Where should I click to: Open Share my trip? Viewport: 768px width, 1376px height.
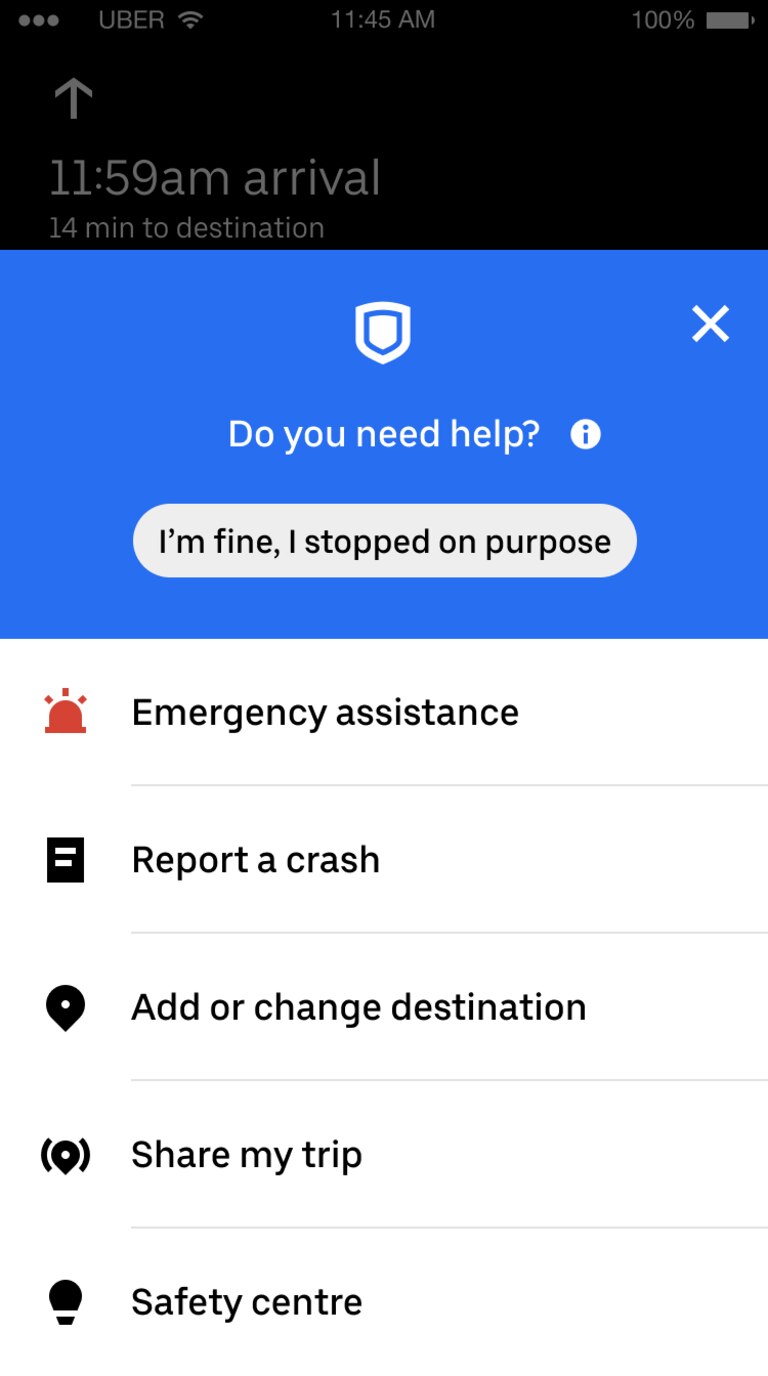[x=384, y=1155]
